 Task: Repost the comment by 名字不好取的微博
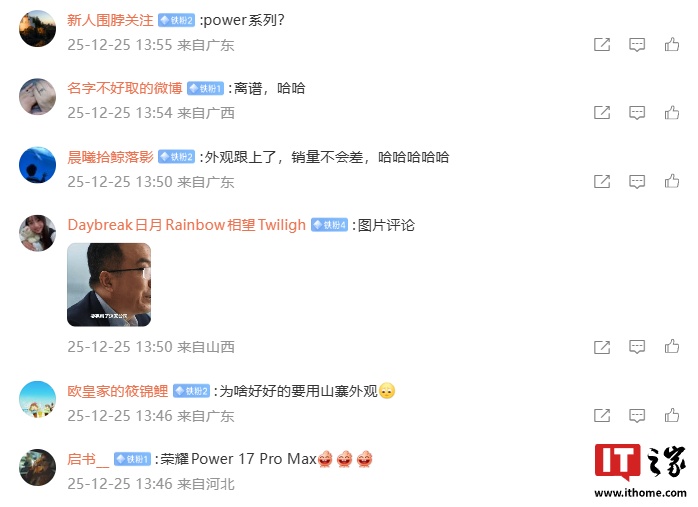602,113
